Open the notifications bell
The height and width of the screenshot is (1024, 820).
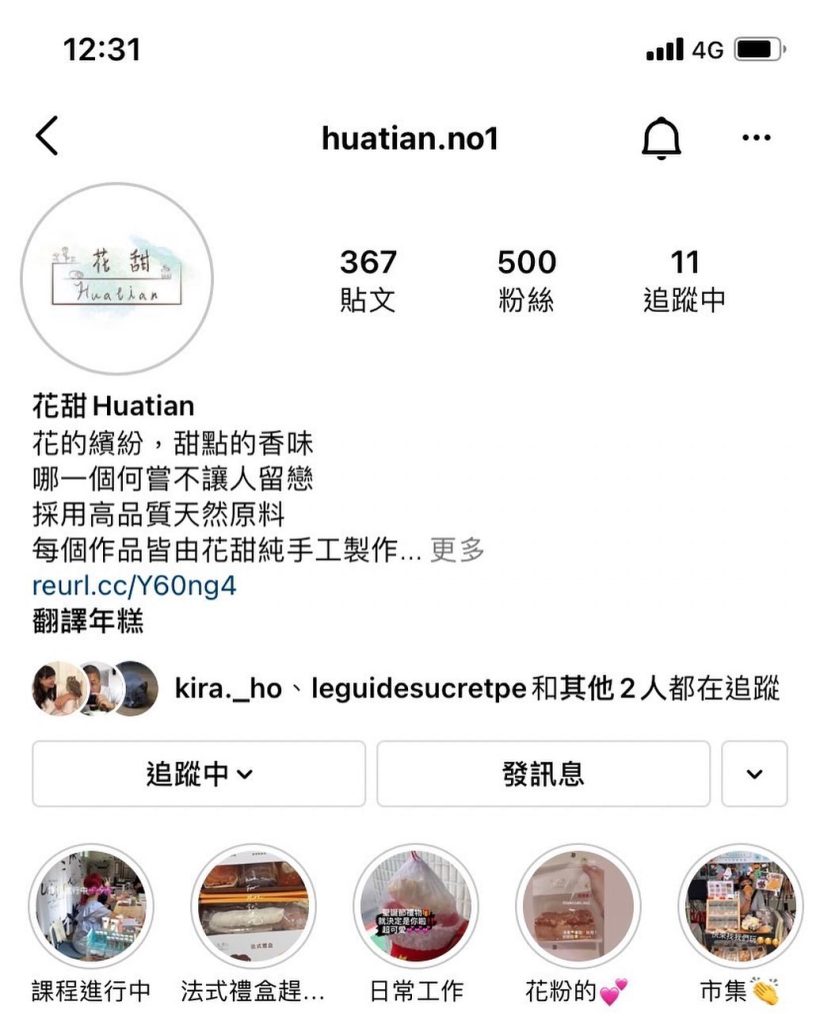[661, 138]
